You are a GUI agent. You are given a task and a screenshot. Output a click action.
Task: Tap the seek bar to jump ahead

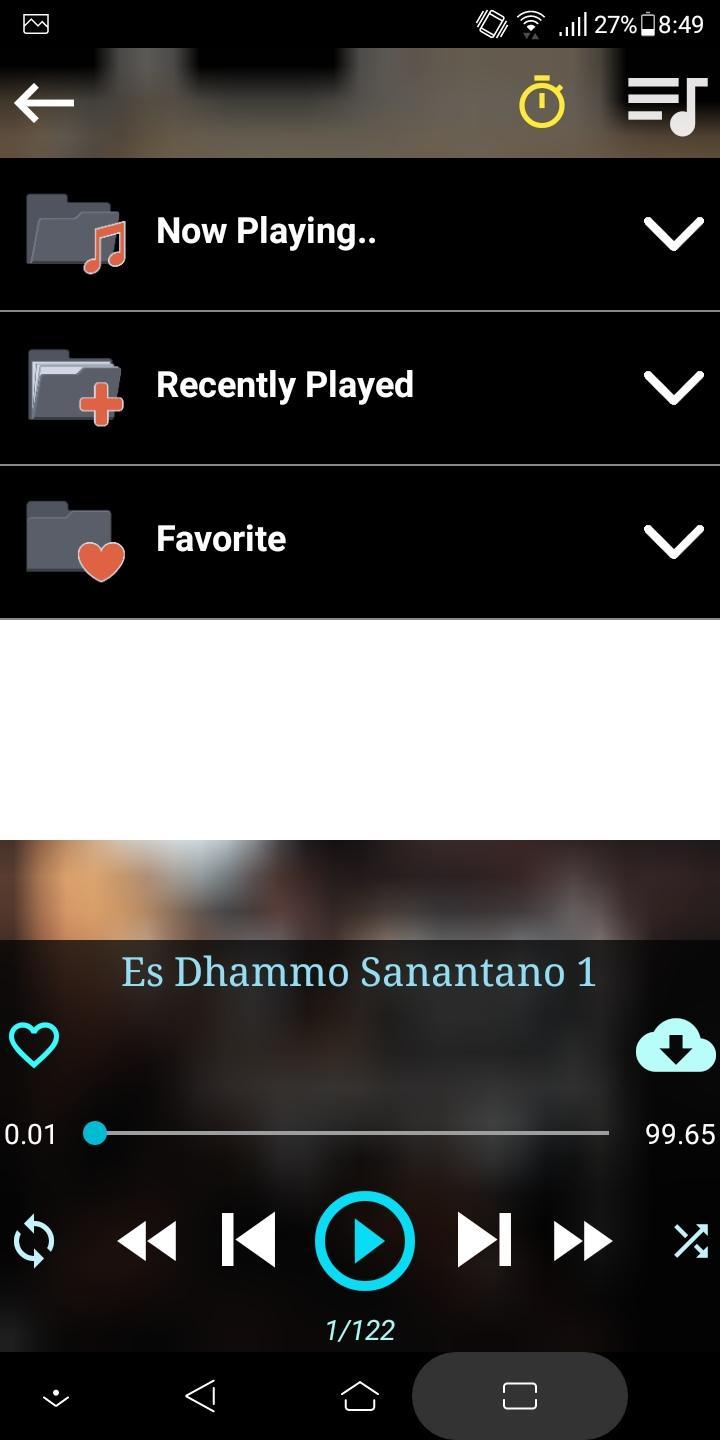(x=400, y=1133)
